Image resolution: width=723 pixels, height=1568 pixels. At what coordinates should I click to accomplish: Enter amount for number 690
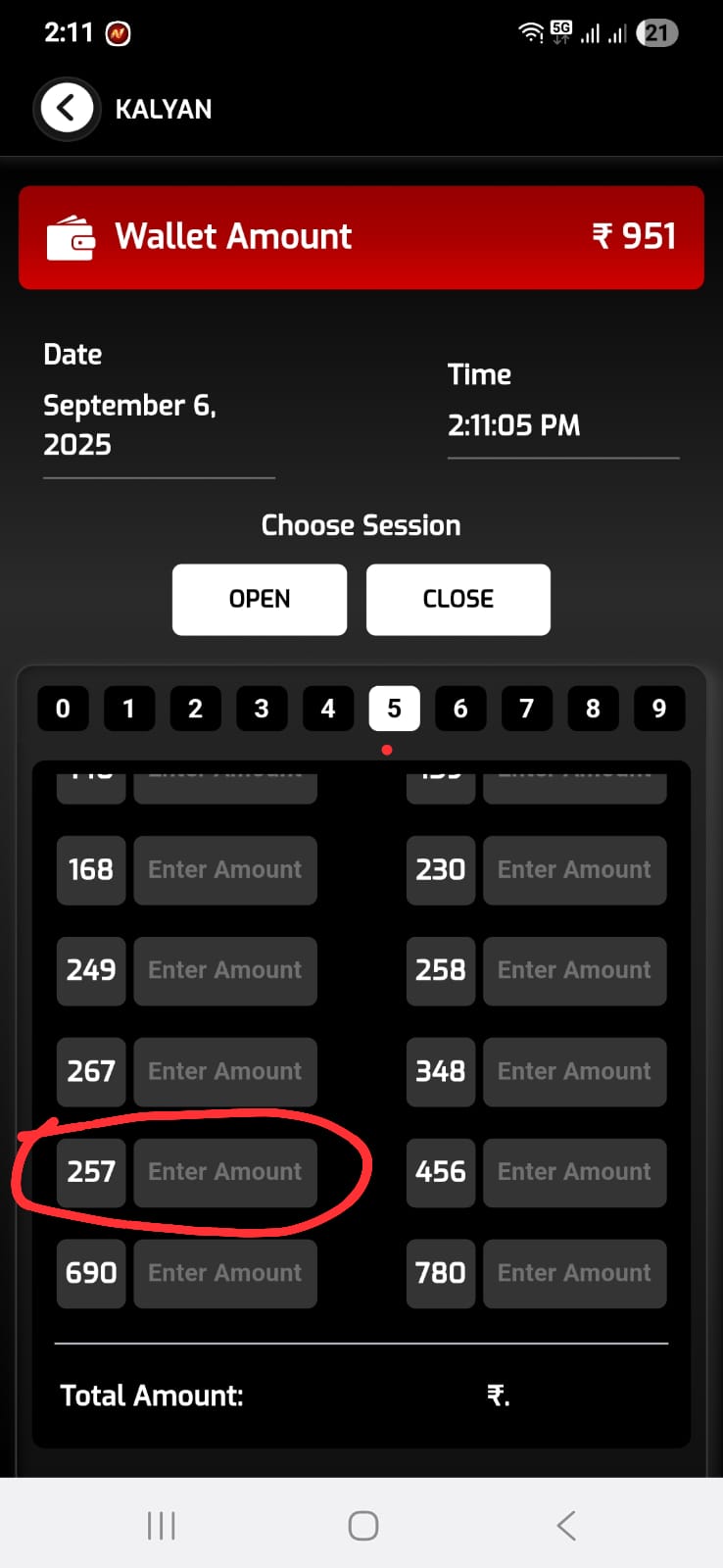pos(224,1273)
